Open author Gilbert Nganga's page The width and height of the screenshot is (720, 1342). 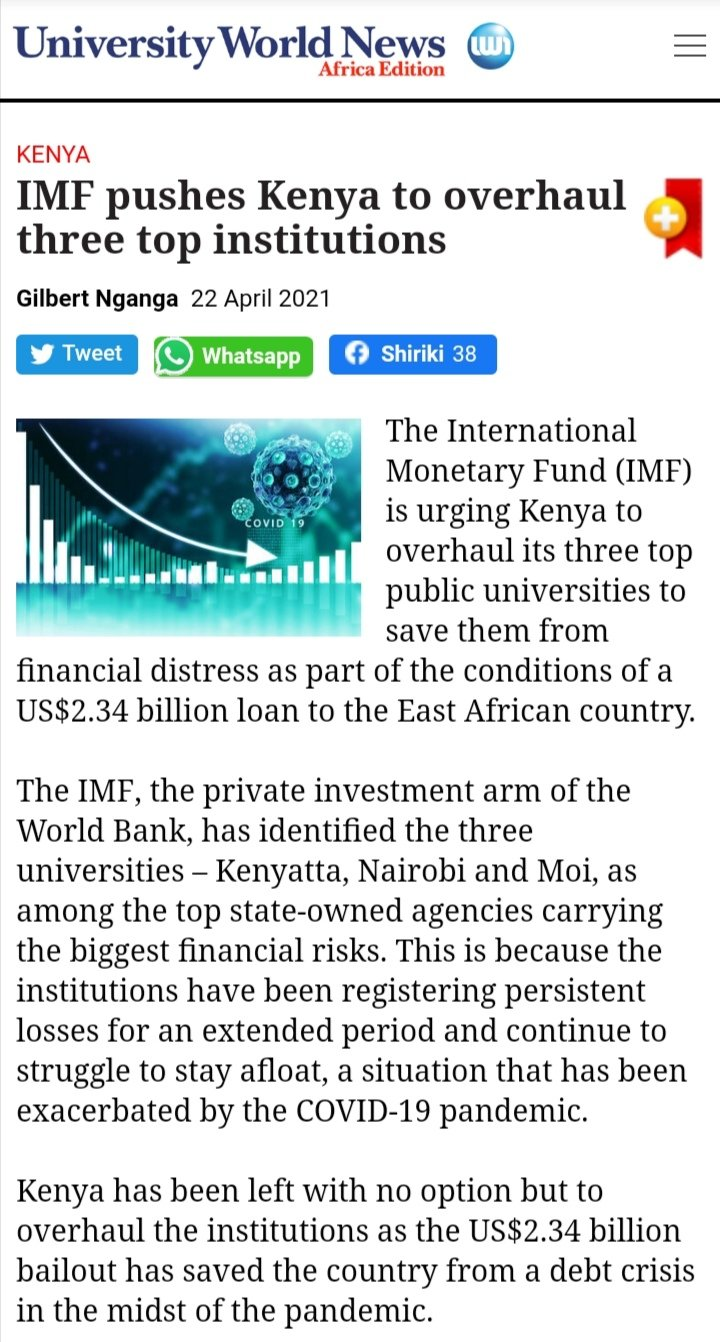[x=98, y=299]
